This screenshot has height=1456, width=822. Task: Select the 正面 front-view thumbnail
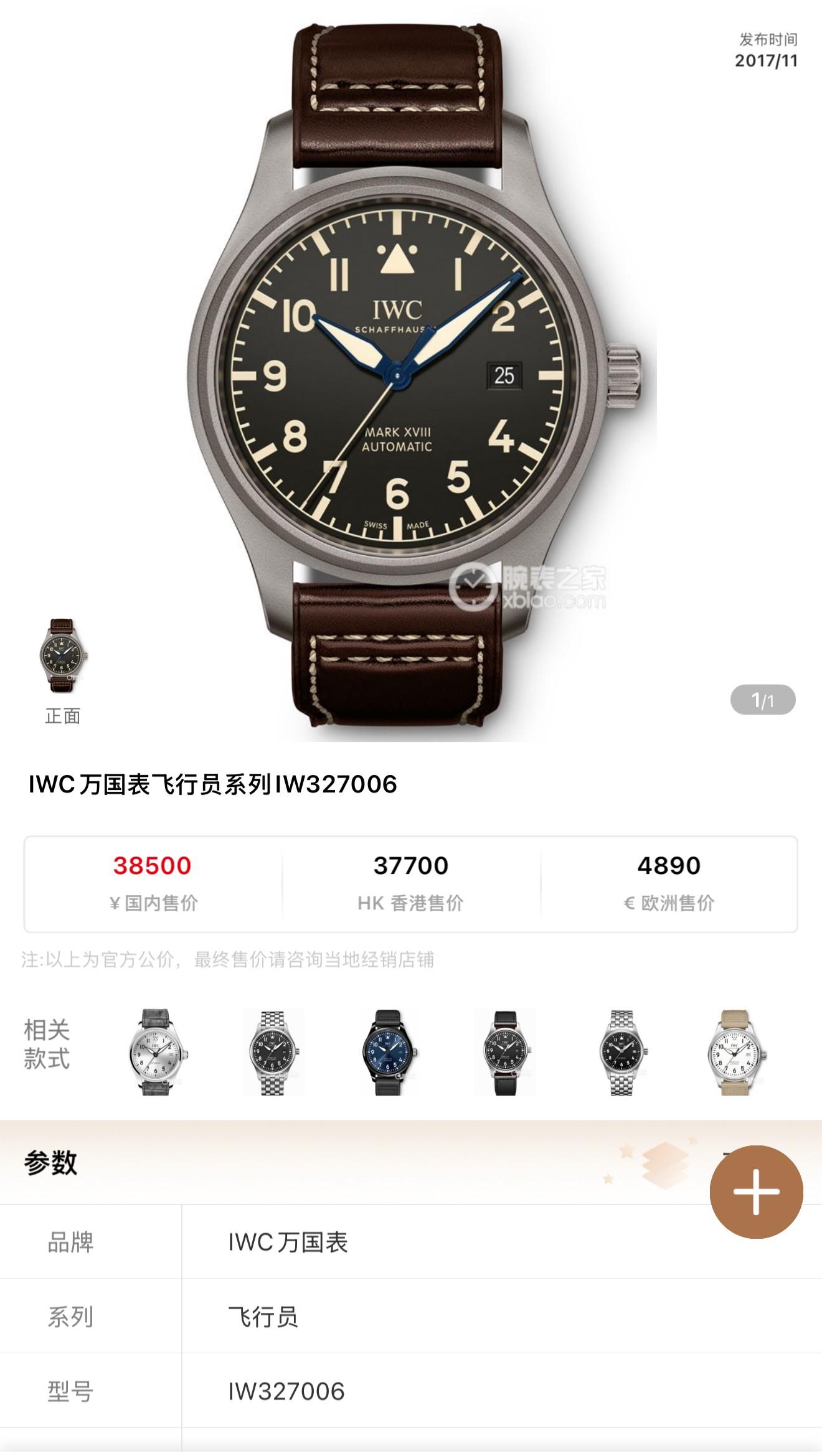click(62, 656)
